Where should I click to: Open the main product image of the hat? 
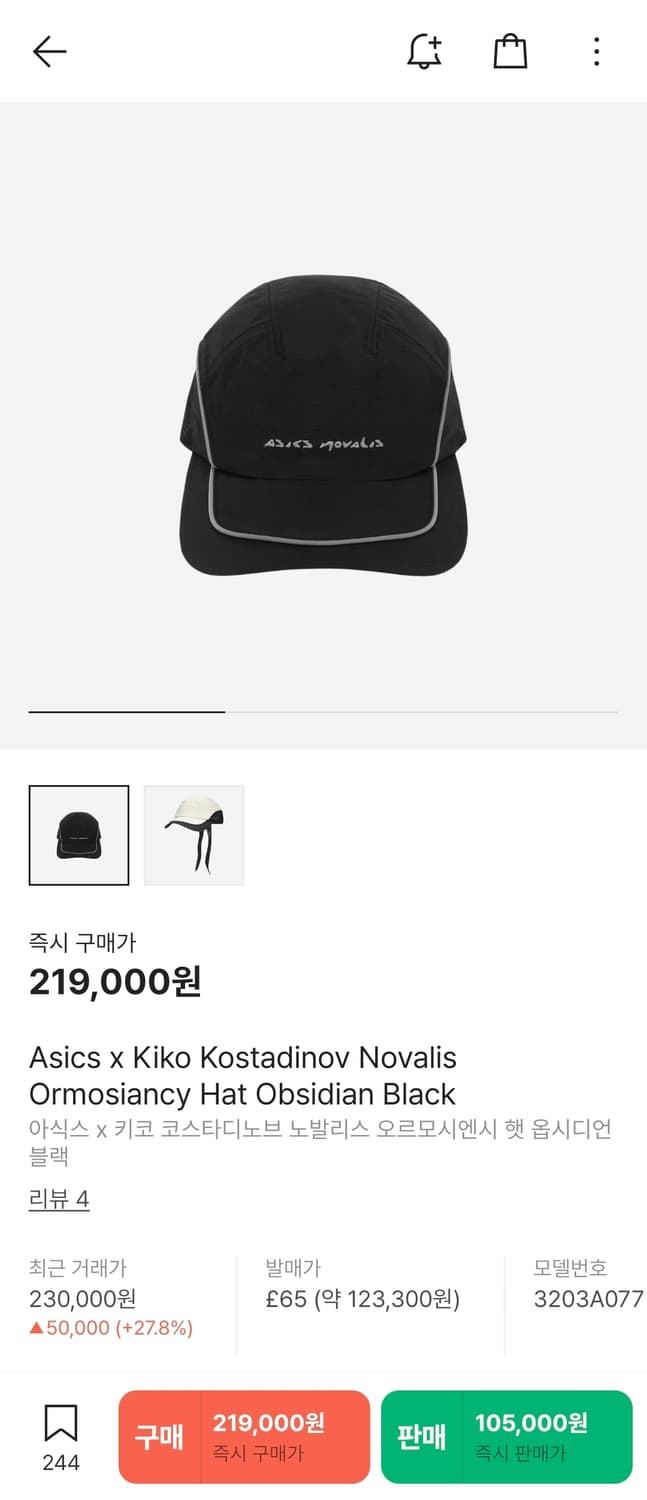tap(323, 430)
